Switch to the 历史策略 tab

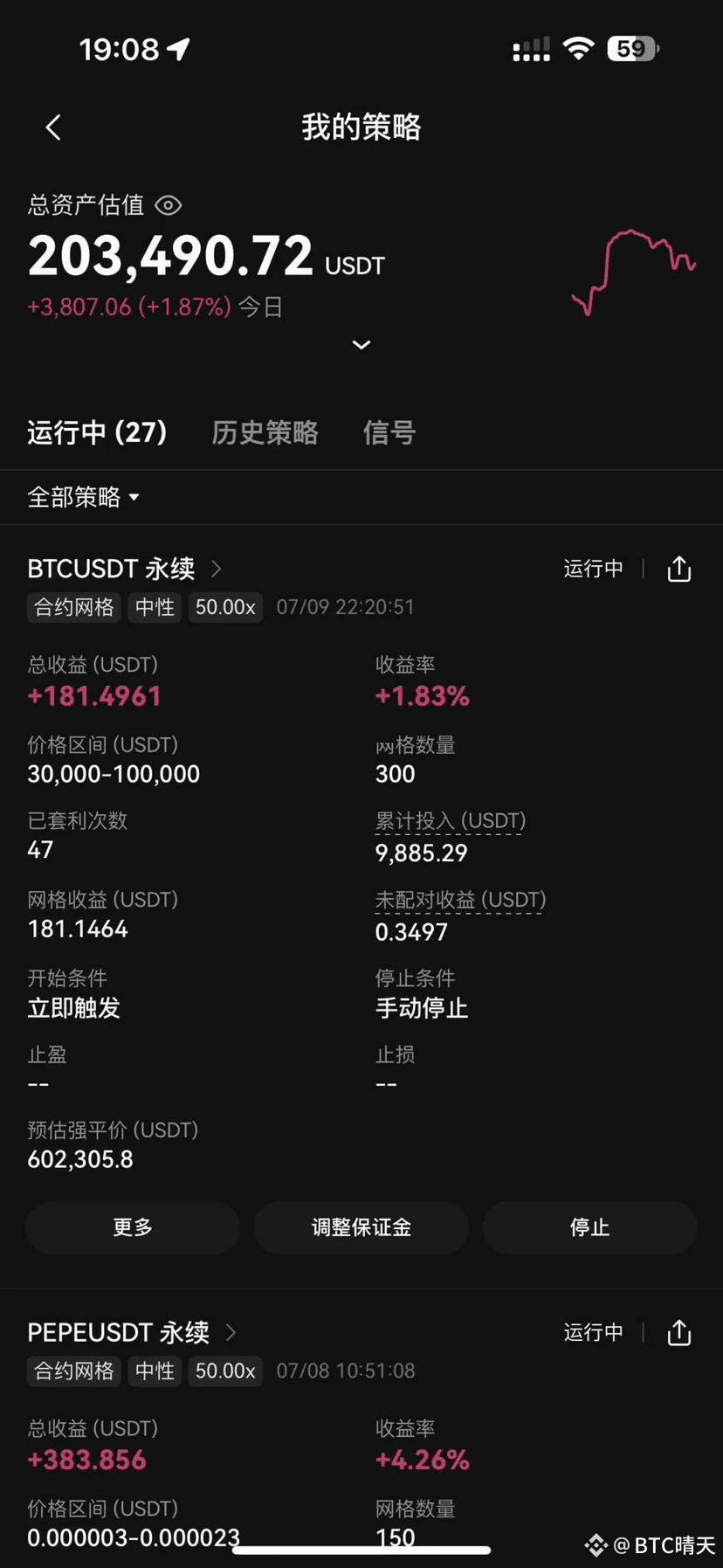[x=265, y=432]
